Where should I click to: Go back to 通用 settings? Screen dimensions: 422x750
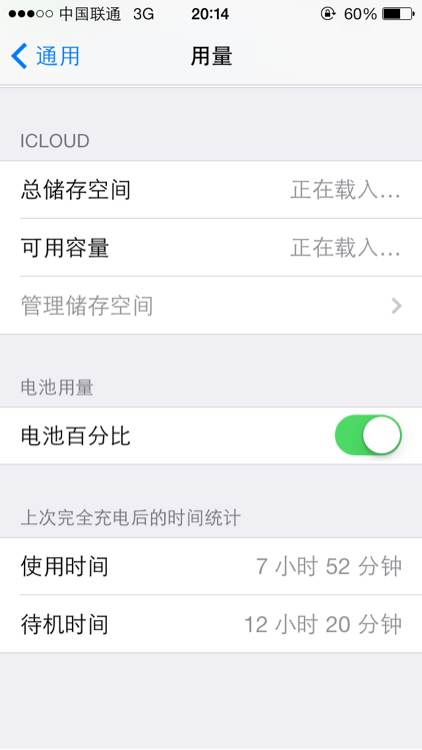45,56
